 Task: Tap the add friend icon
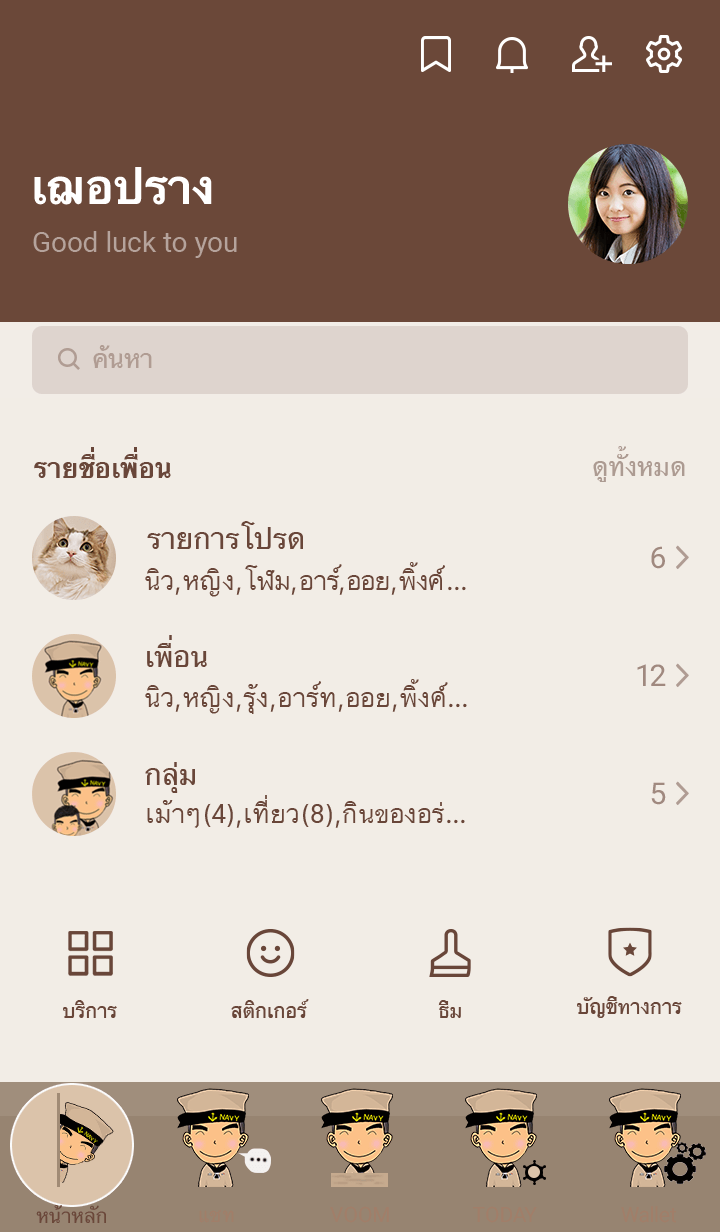tap(590, 54)
